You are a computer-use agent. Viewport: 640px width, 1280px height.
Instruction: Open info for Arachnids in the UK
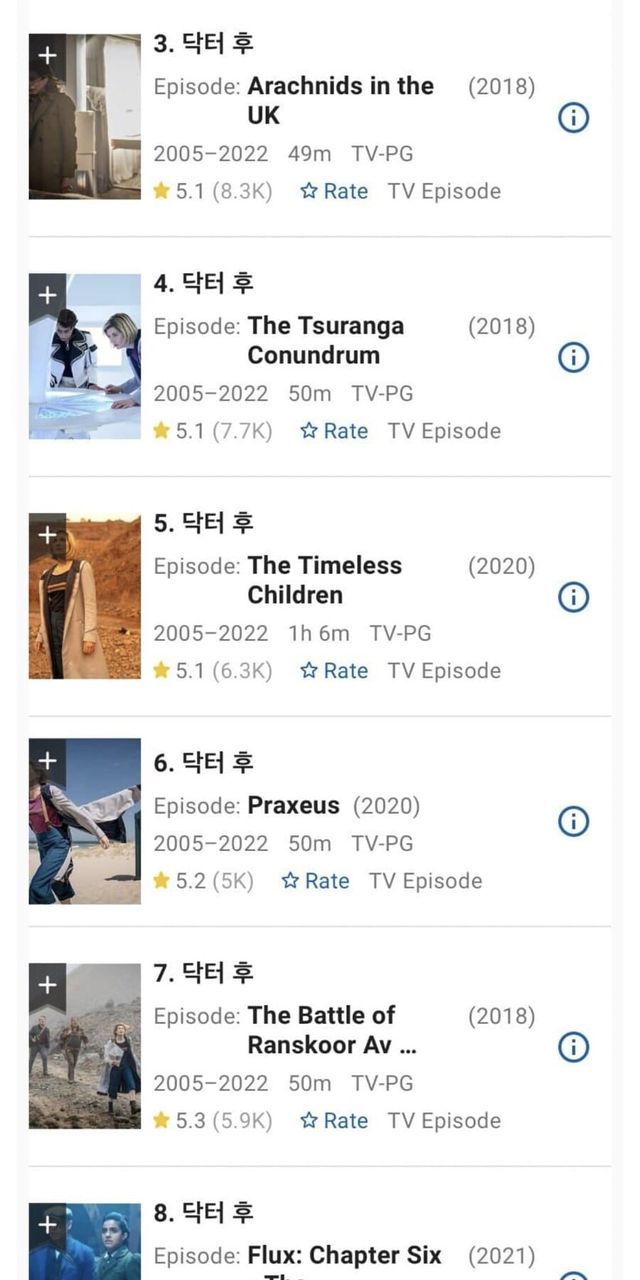click(573, 118)
